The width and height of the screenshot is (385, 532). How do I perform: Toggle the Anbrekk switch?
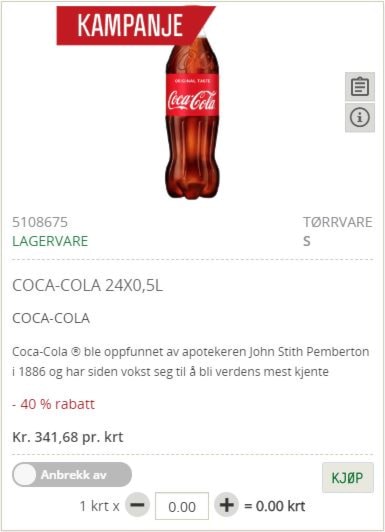click(72, 474)
